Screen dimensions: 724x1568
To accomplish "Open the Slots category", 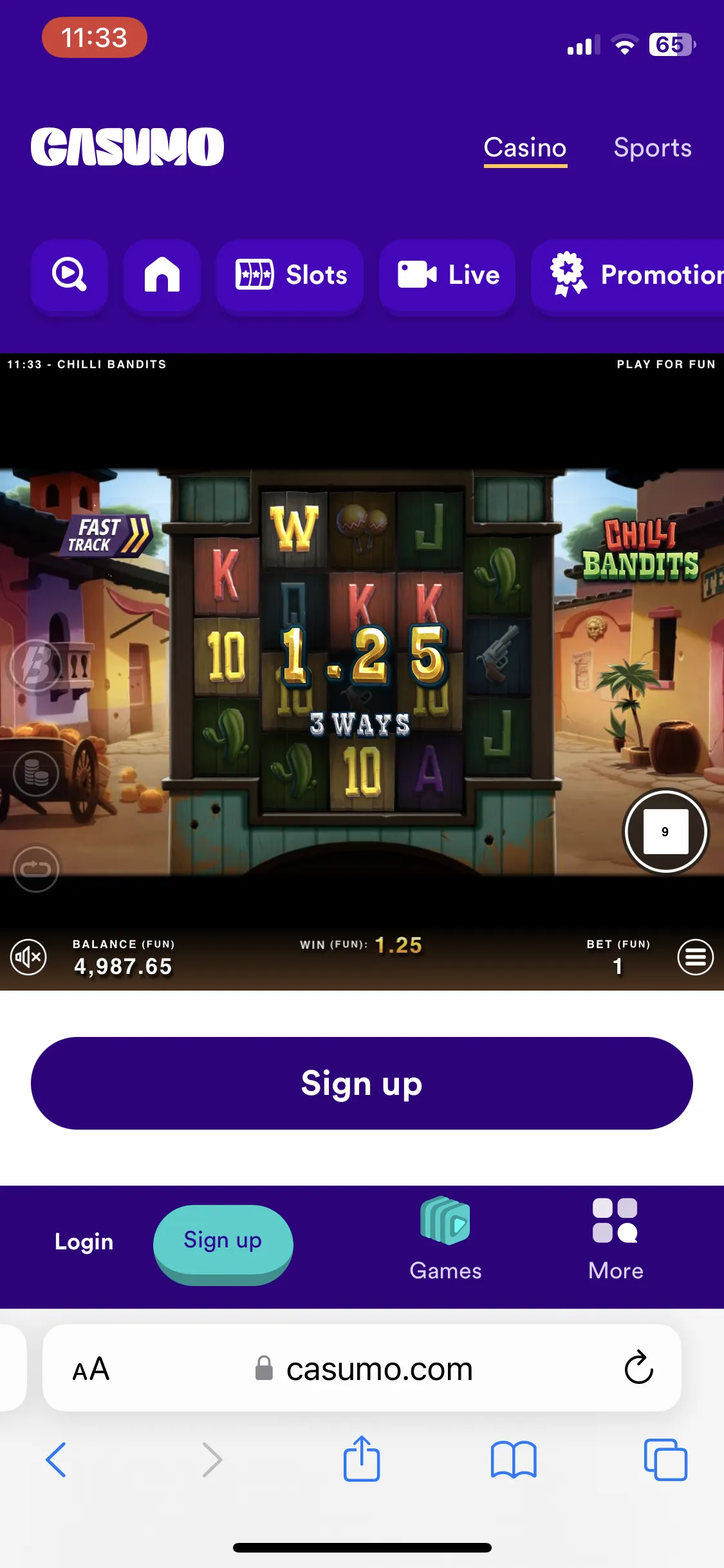I will pos(290,275).
